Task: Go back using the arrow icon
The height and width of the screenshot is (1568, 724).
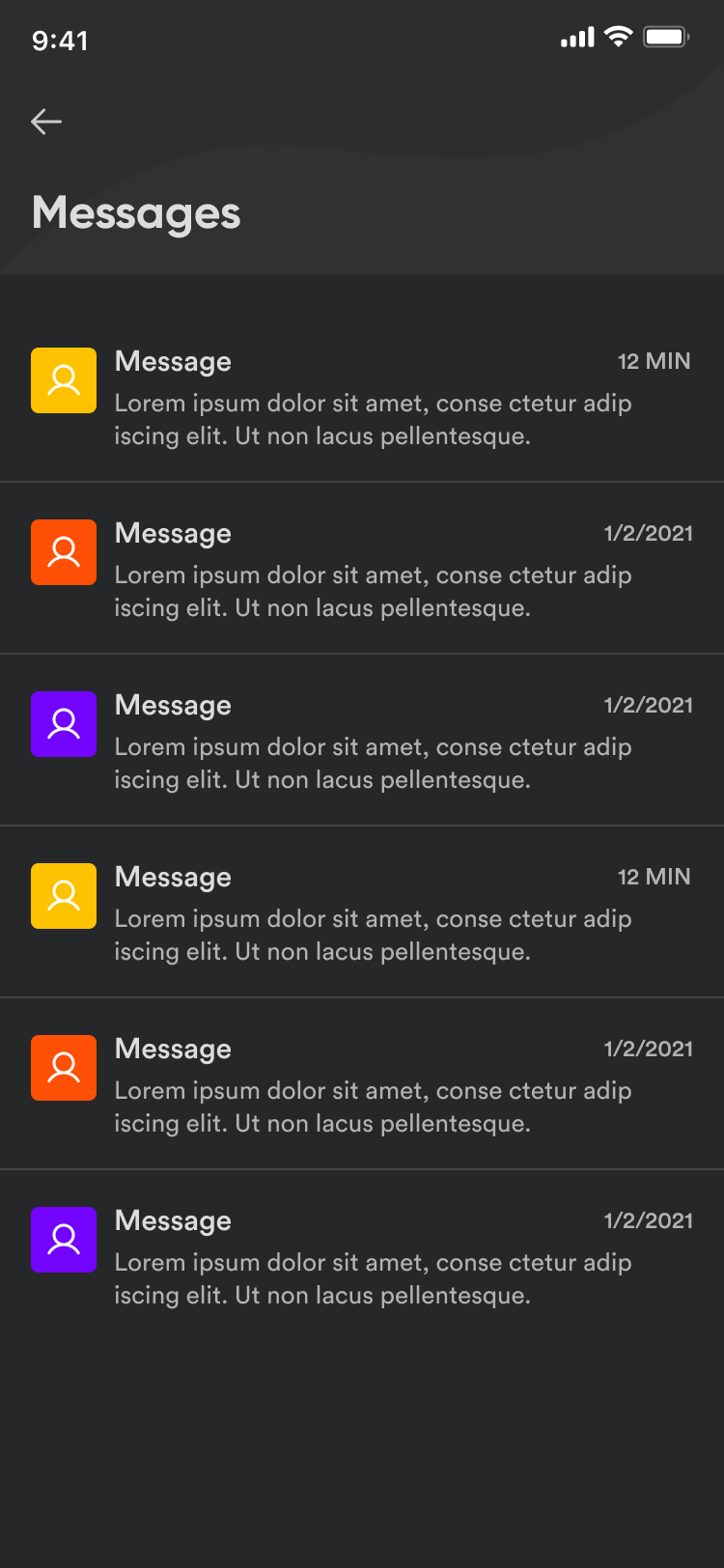Action: pyautogui.click(x=46, y=122)
